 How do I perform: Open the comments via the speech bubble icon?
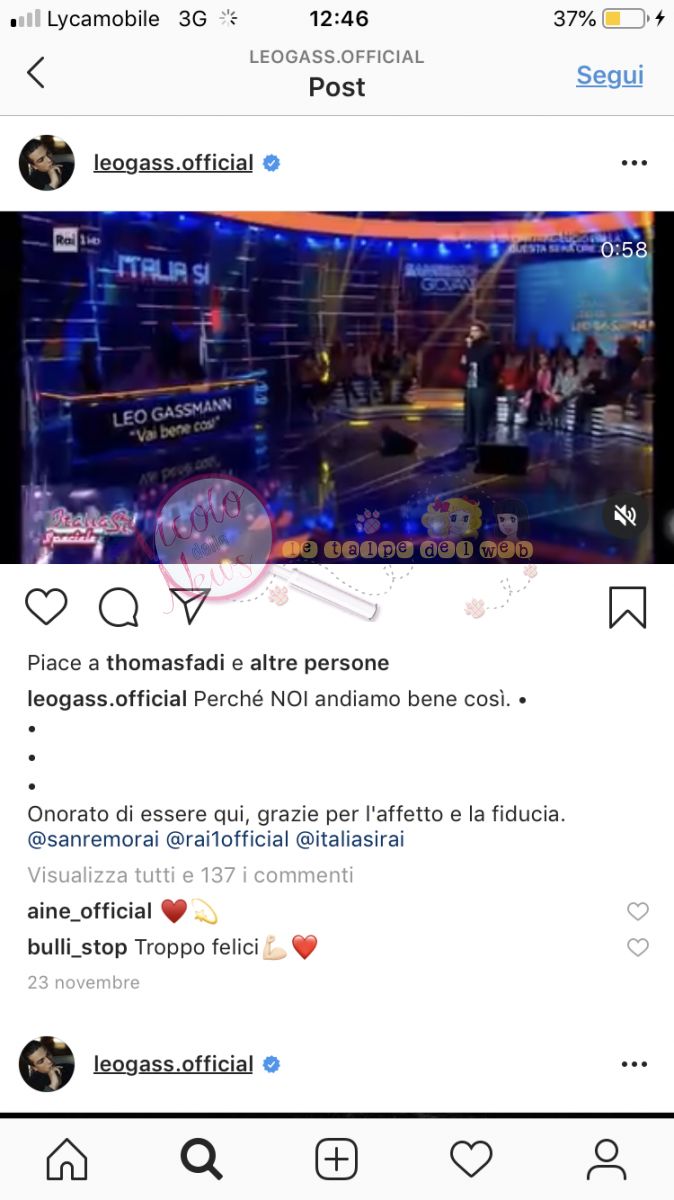[x=118, y=607]
